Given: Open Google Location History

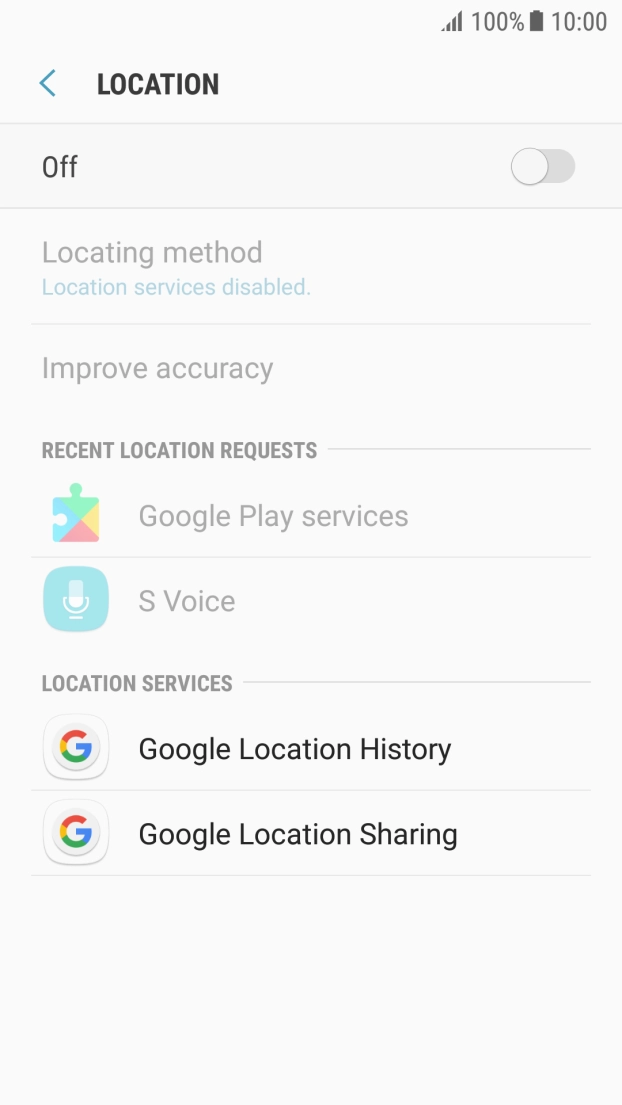Looking at the screenshot, I should [294, 749].
